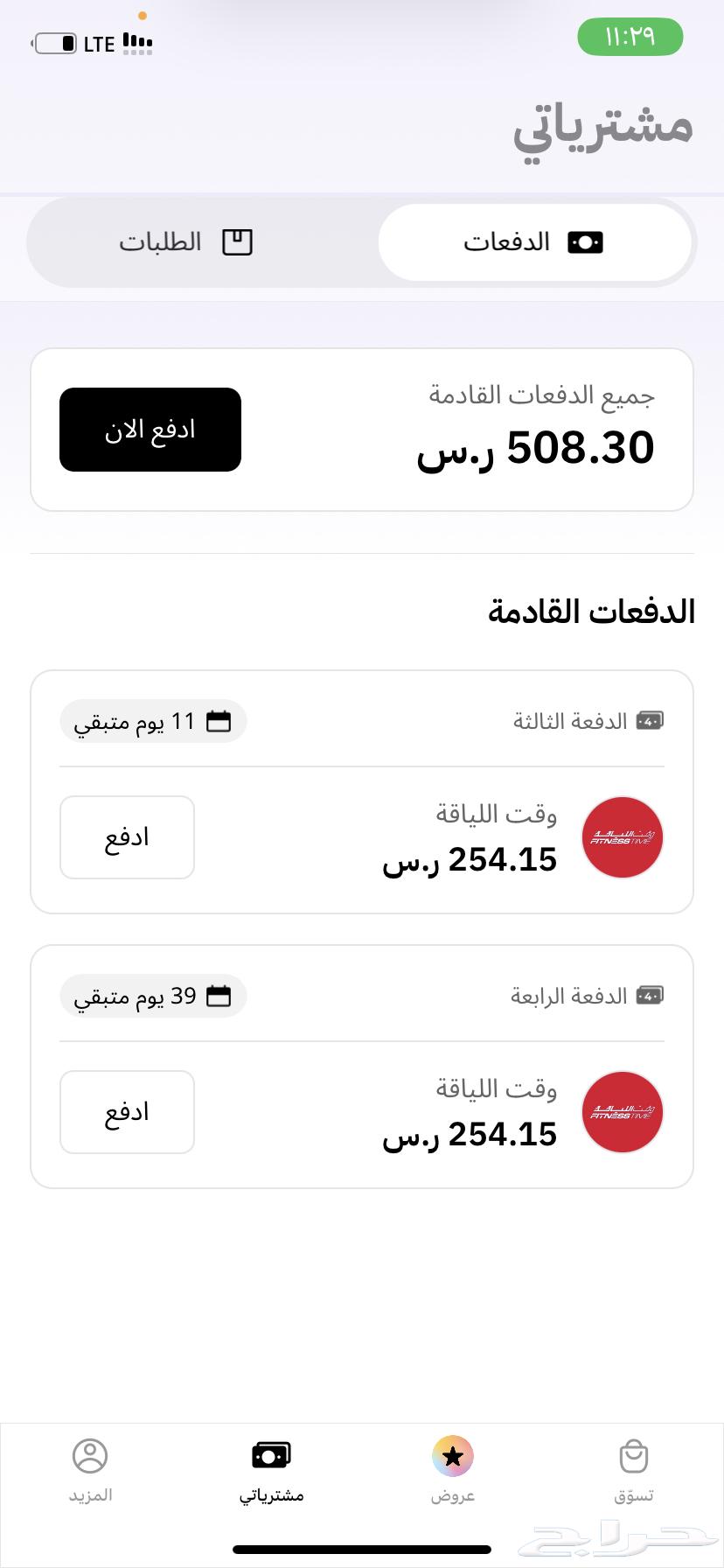The height and width of the screenshot is (1568, 724).
Task: Pay the الدفعة الرابعة installment
Action: pos(127,1112)
